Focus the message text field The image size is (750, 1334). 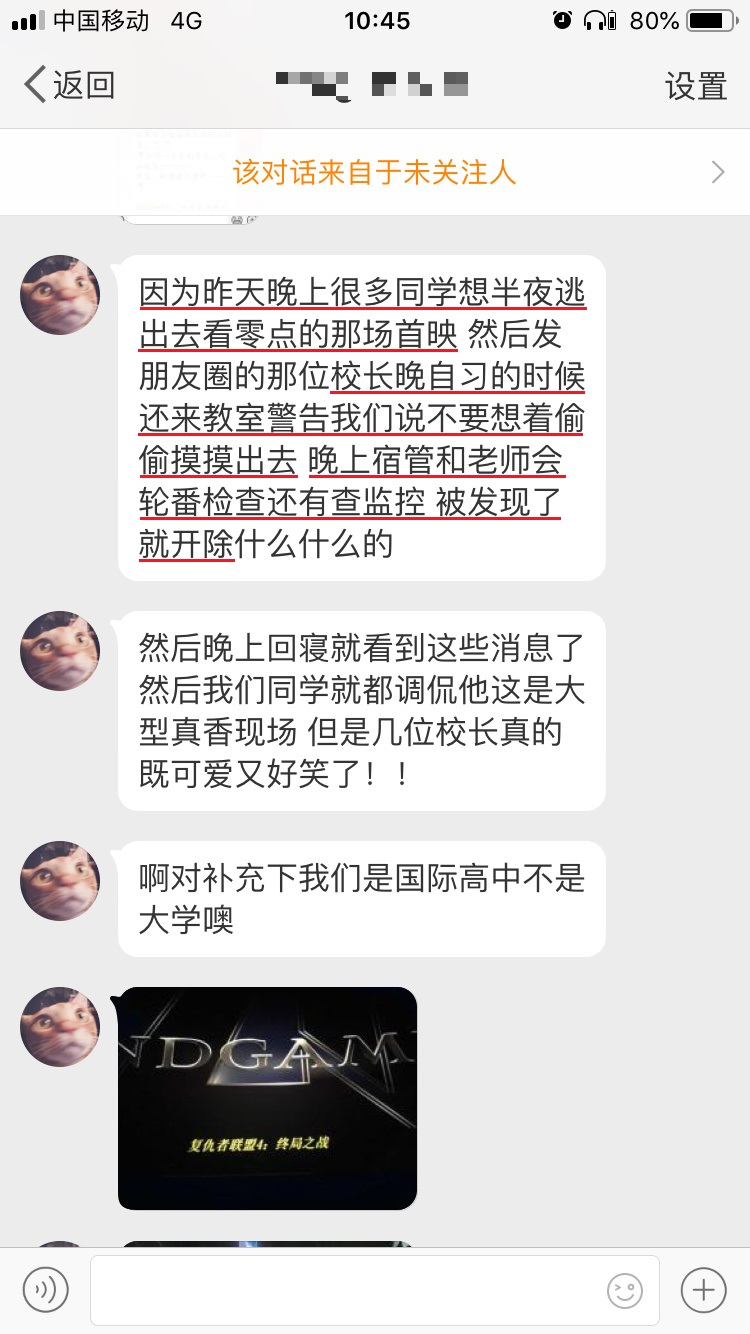coord(345,1290)
